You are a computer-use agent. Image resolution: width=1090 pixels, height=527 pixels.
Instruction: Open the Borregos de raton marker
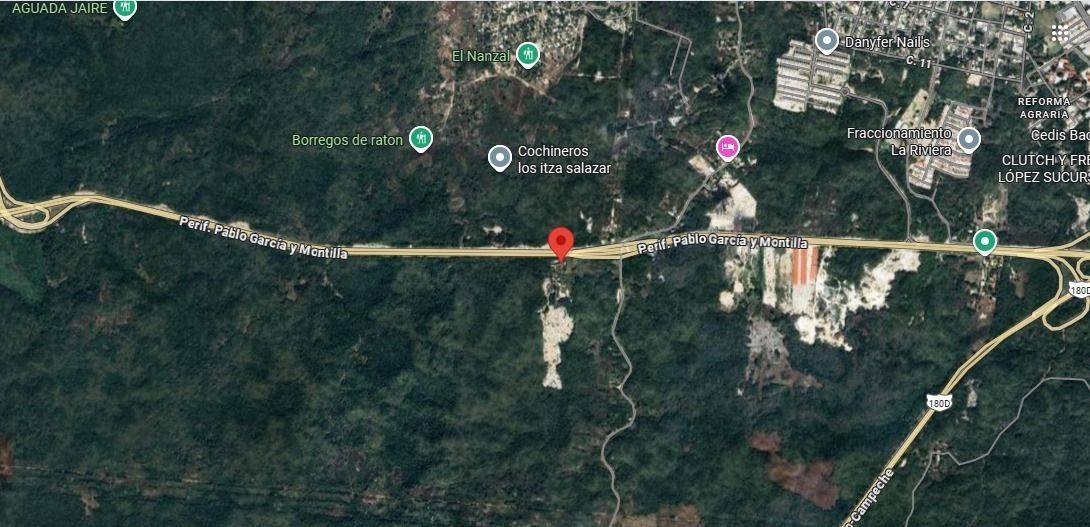tap(421, 139)
